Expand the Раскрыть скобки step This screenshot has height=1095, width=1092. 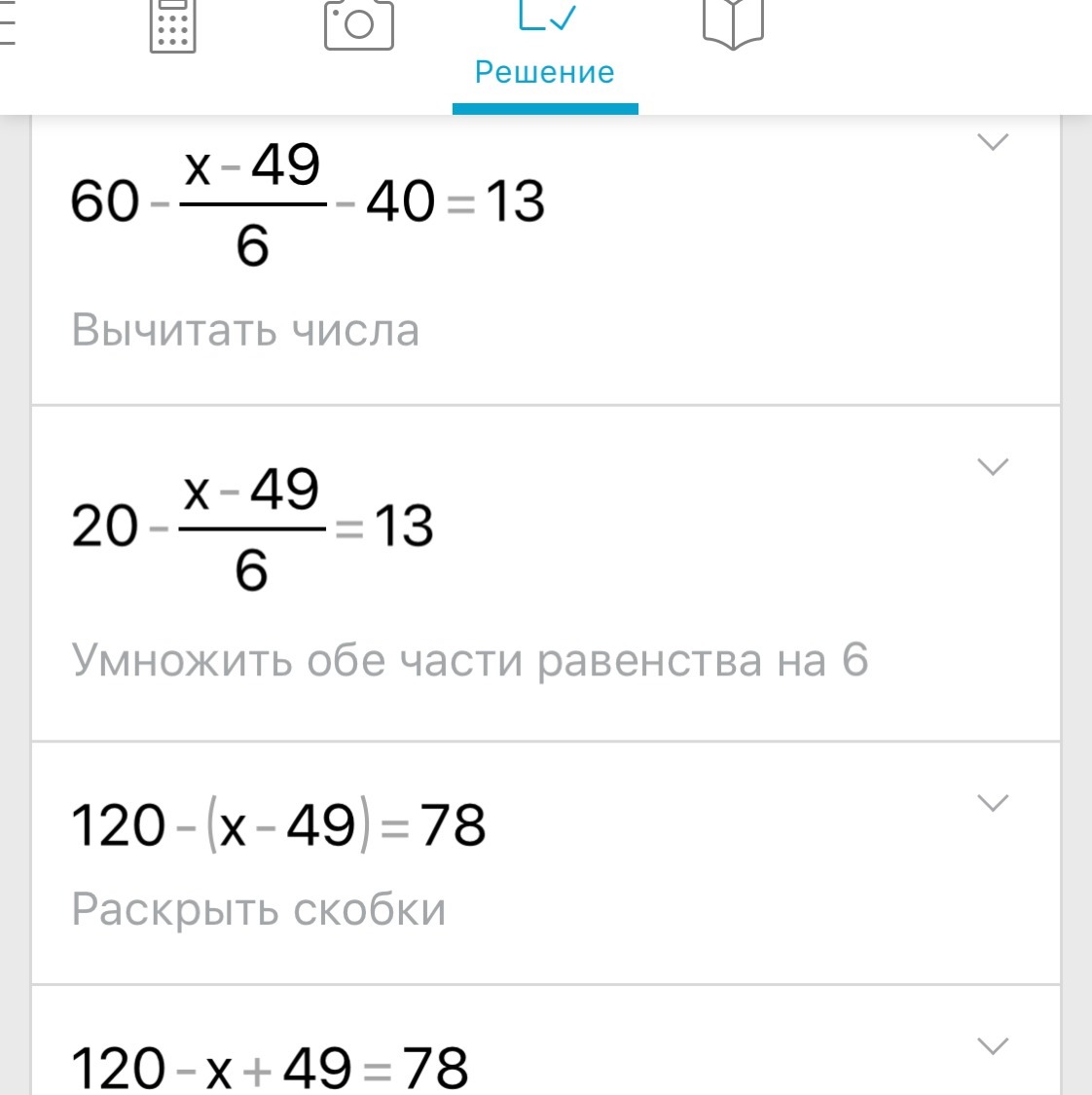coord(992,803)
